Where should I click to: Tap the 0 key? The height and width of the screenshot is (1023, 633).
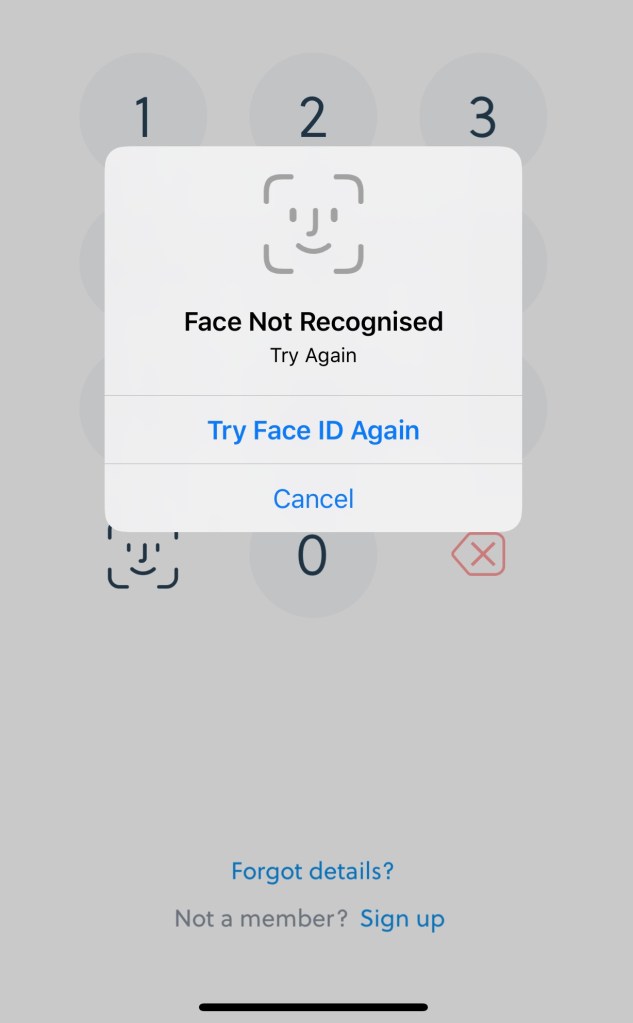pos(313,557)
